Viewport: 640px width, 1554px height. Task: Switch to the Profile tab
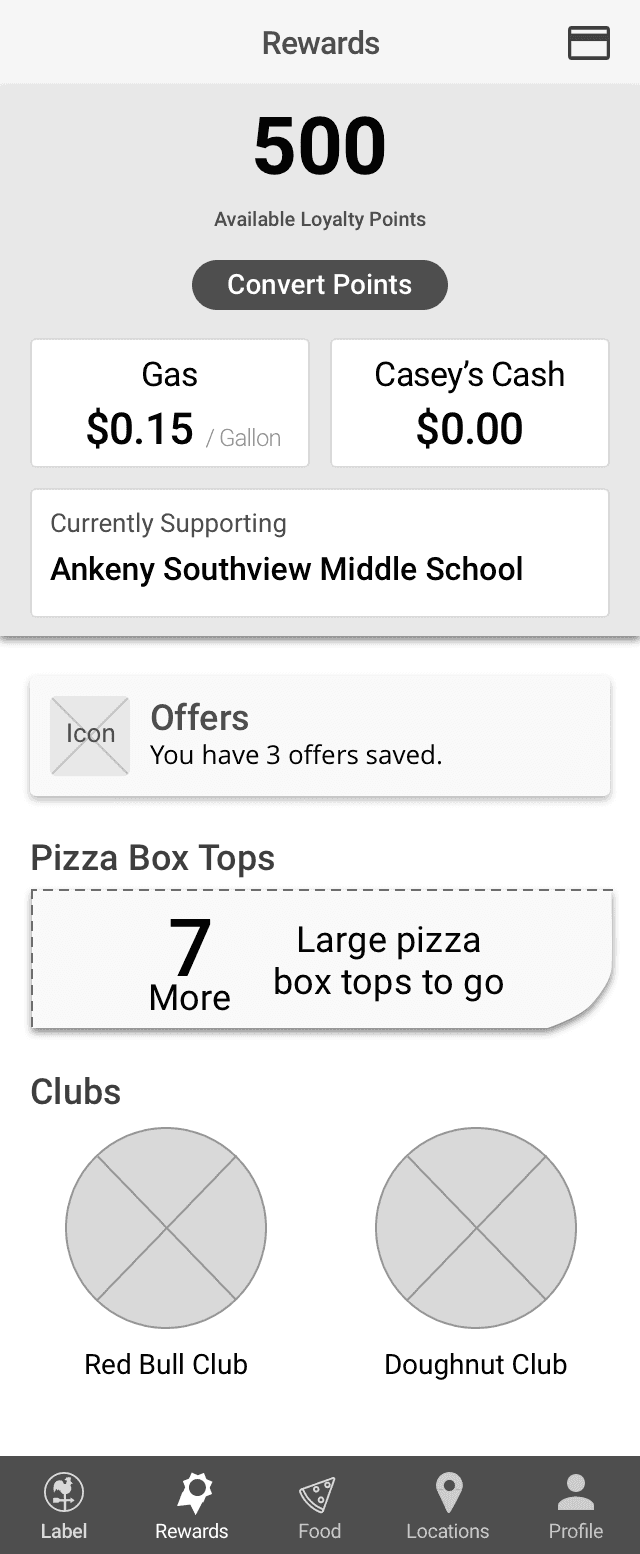[576, 1507]
